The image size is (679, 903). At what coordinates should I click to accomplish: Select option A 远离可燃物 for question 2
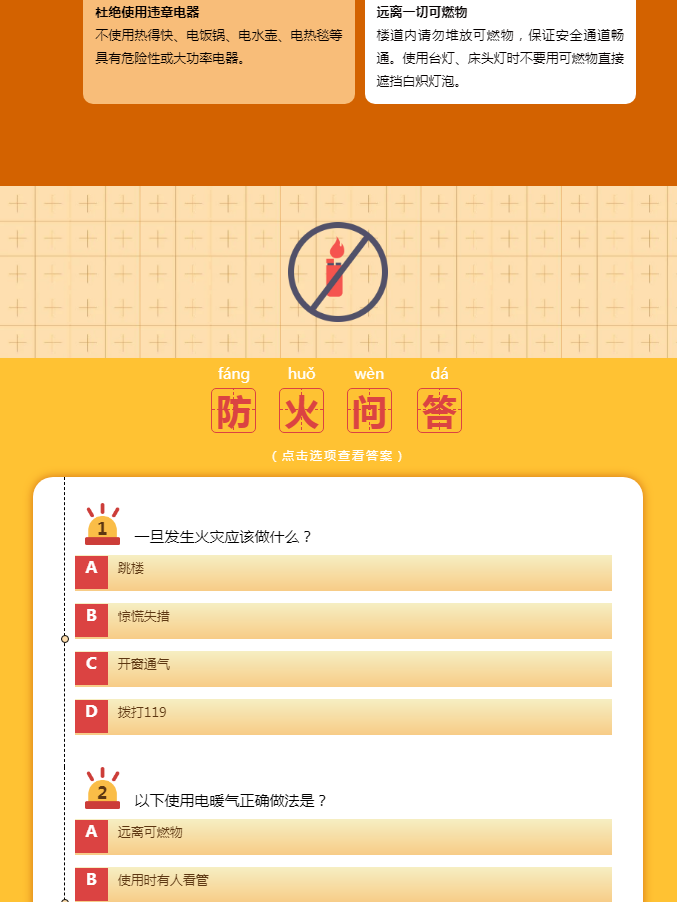[342, 836]
